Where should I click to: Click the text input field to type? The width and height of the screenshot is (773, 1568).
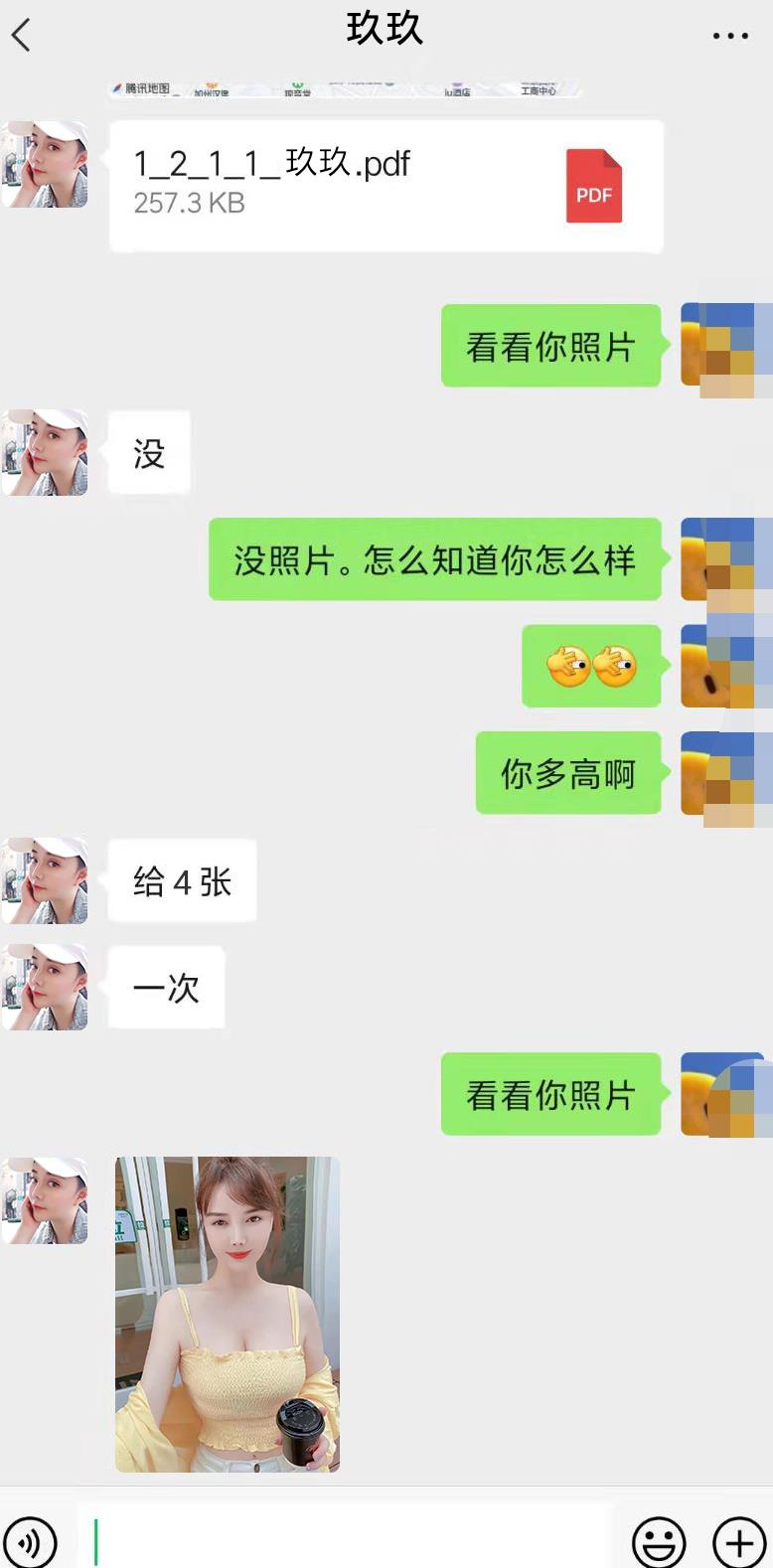[x=348, y=1539]
